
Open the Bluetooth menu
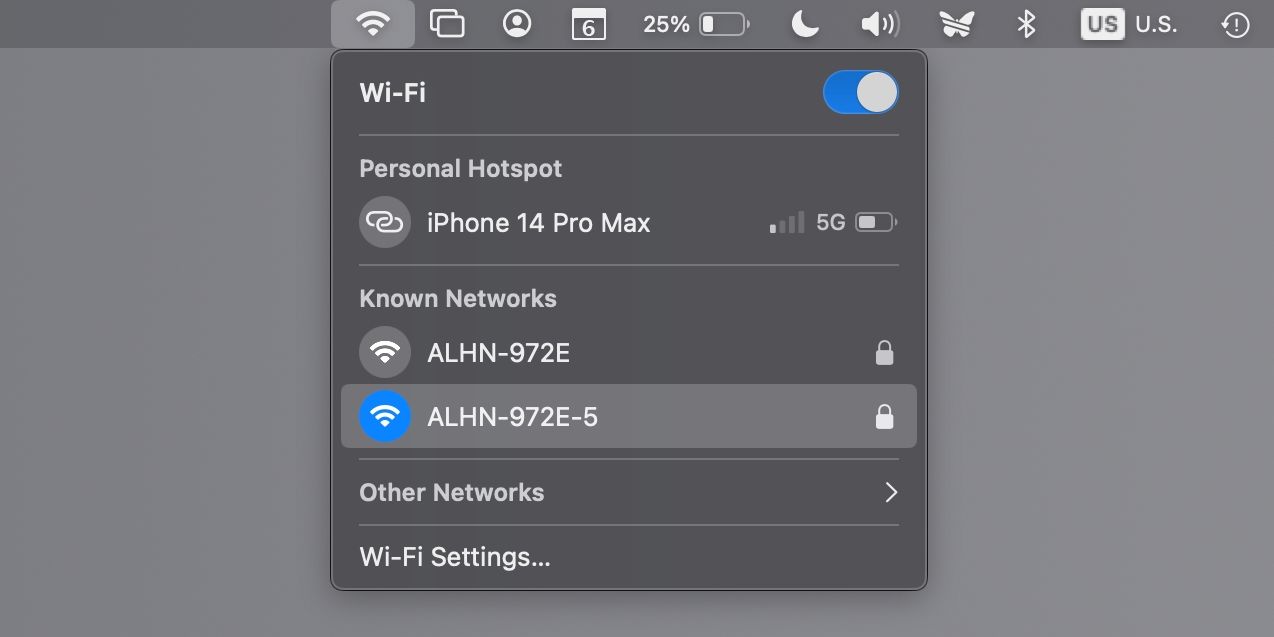click(1026, 24)
